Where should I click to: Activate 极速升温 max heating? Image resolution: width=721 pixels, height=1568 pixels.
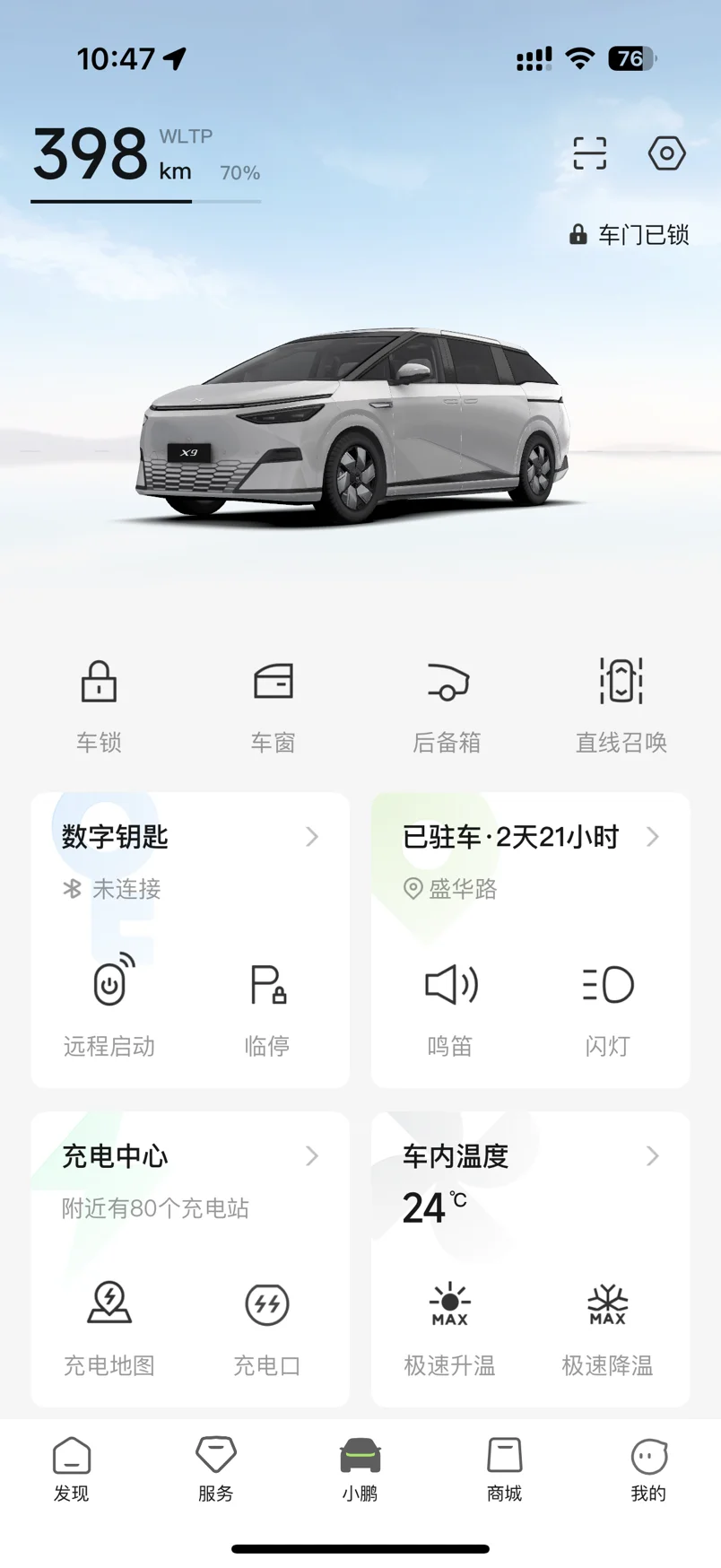tap(450, 1323)
